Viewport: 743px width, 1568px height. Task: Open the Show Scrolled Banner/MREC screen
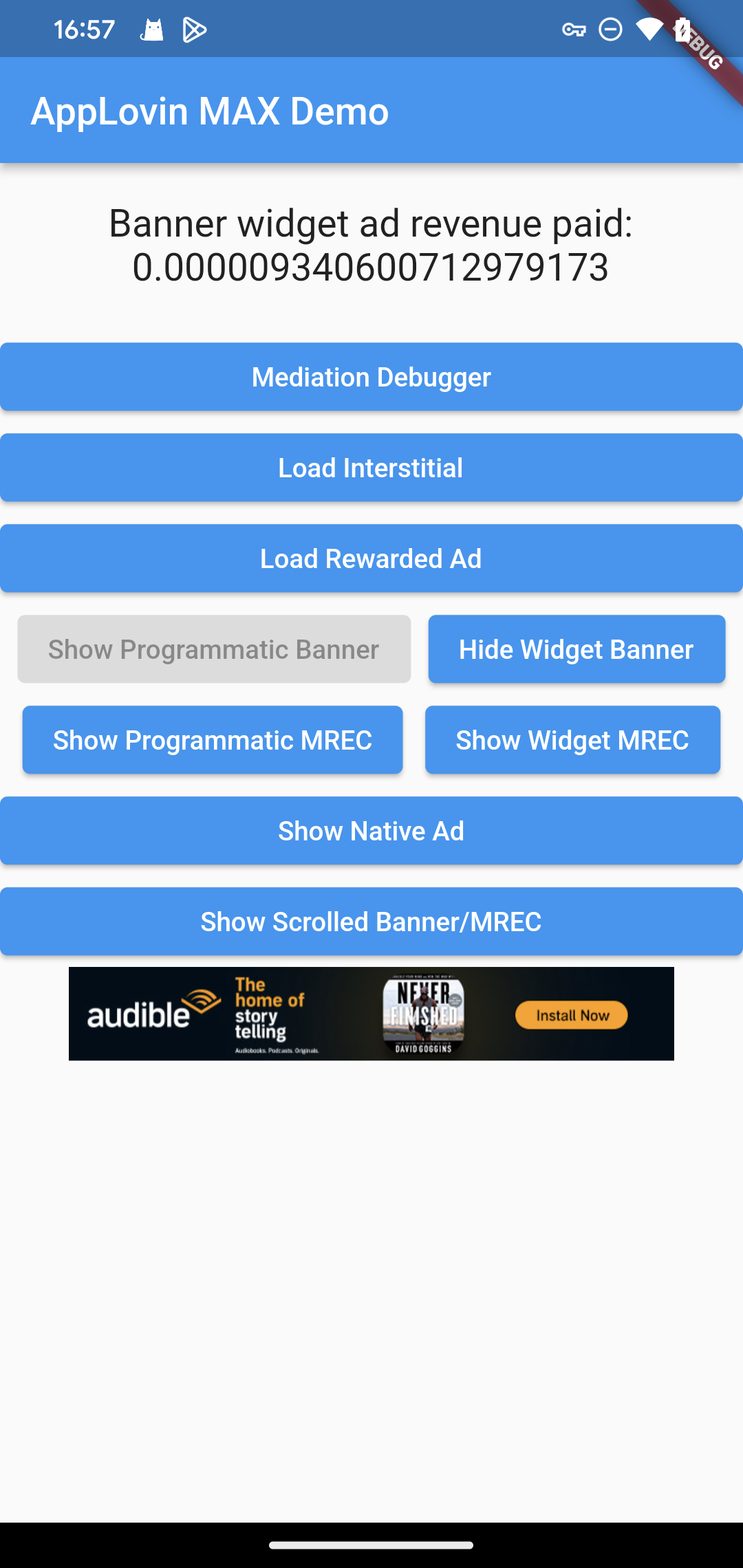click(x=371, y=921)
